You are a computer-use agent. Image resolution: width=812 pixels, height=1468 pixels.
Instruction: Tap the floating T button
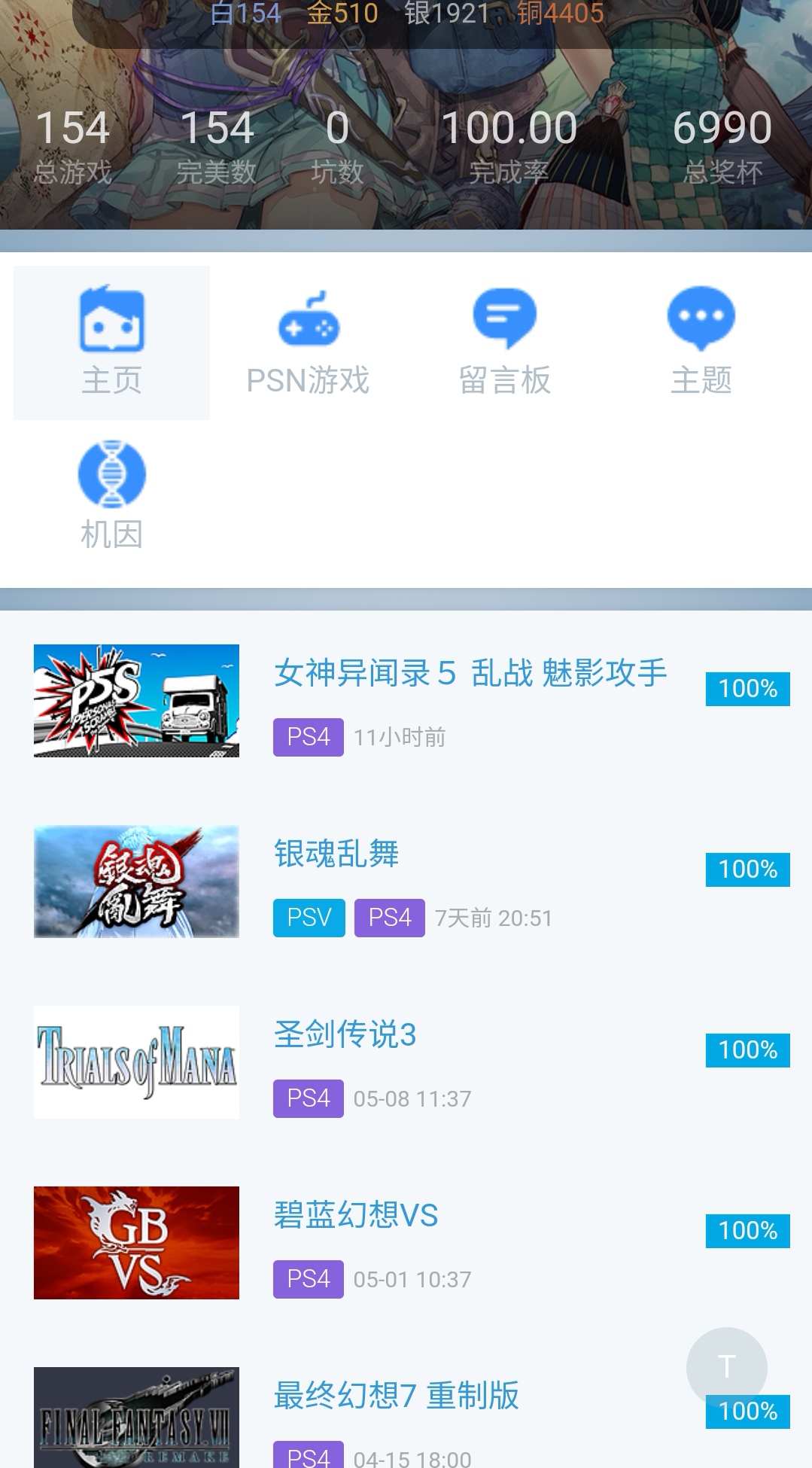(x=726, y=1366)
